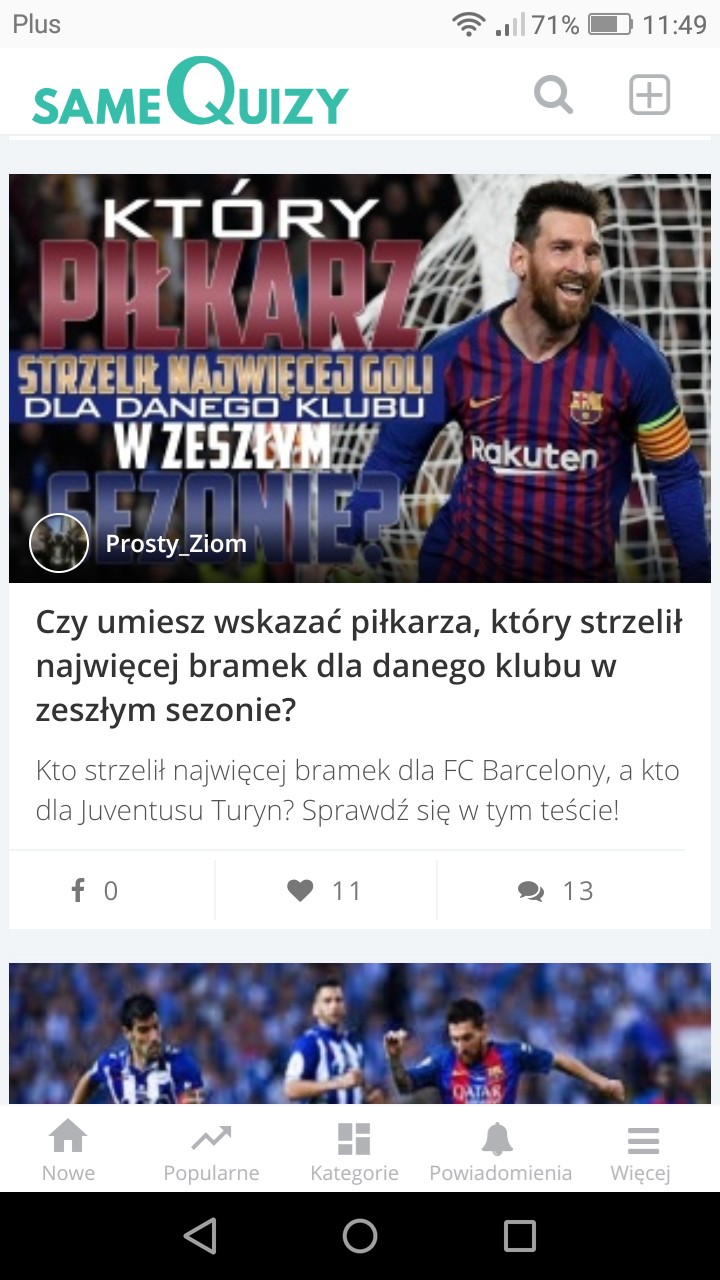The width and height of the screenshot is (720, 1280).
Task: Open the search icon in the header
Action: click(x=553, y=95)
